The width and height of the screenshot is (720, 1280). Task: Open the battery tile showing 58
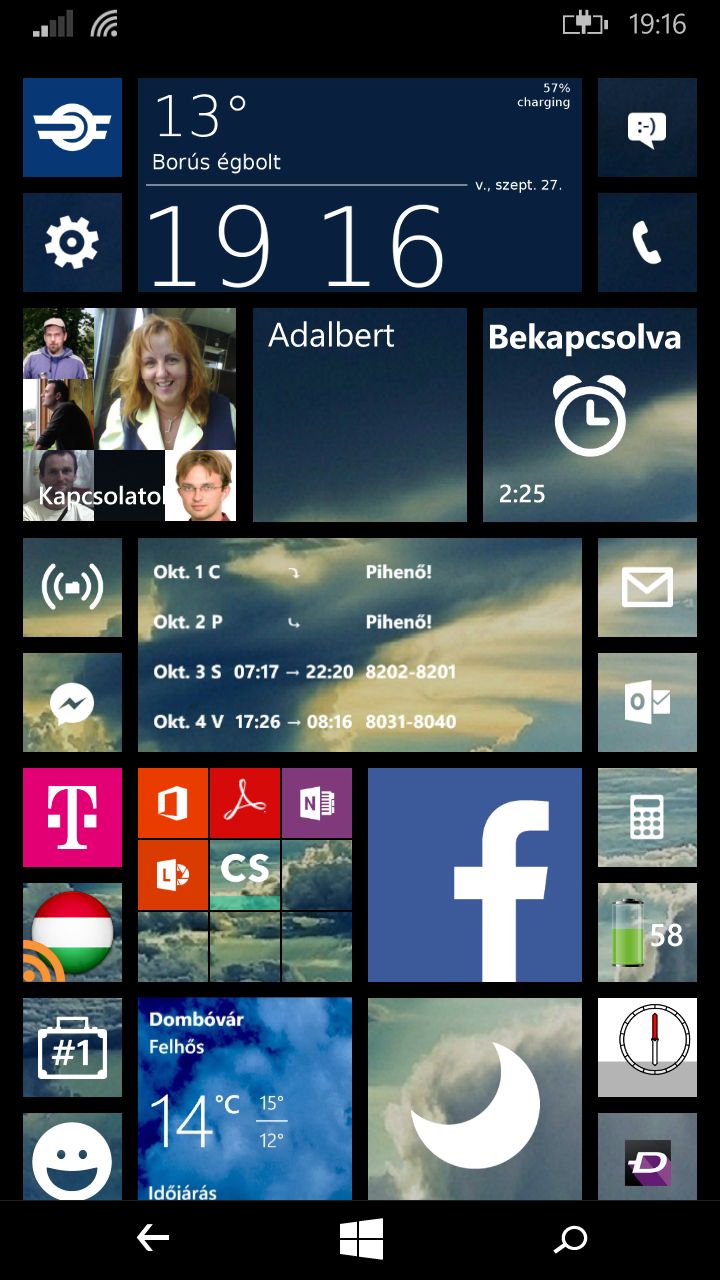(x=647, y=932)
